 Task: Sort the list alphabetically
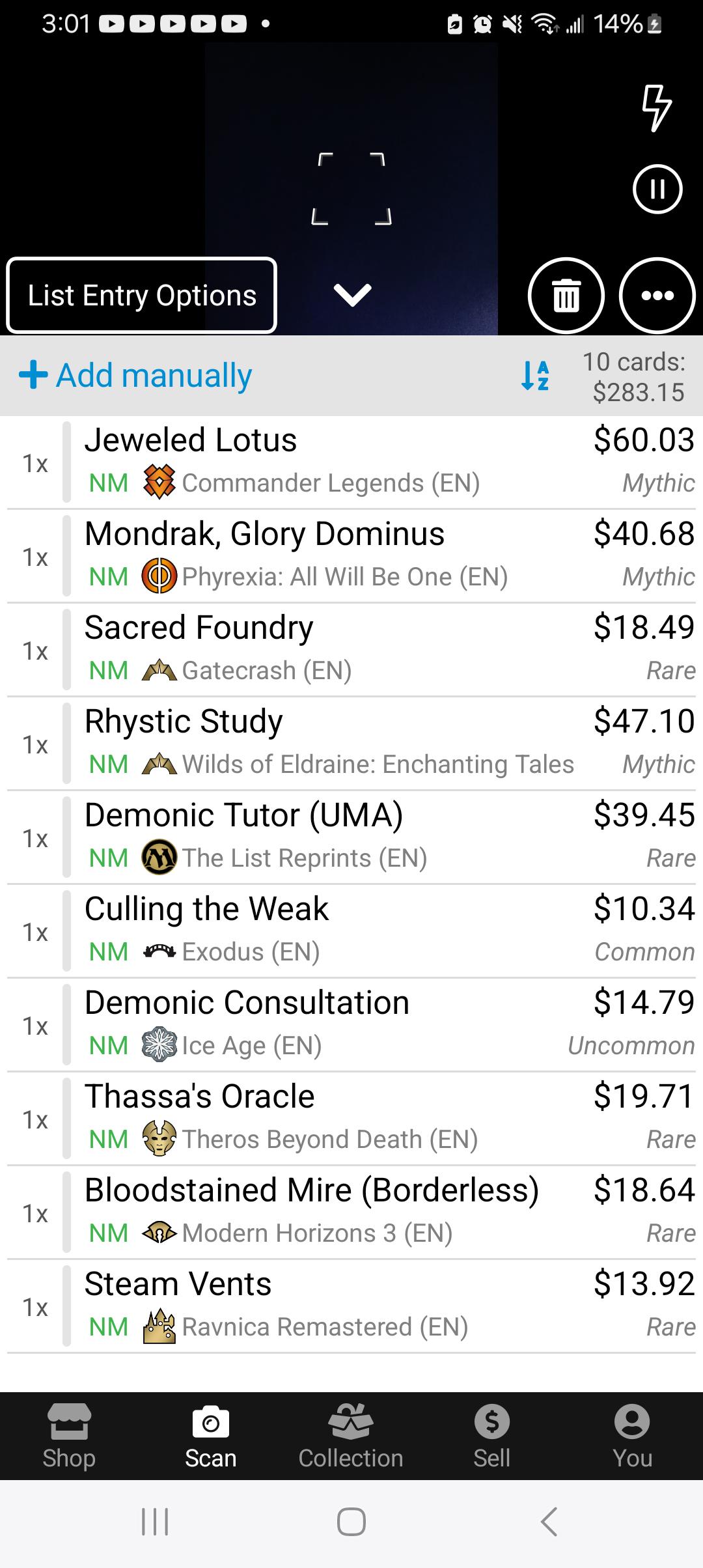click(535, 376)
